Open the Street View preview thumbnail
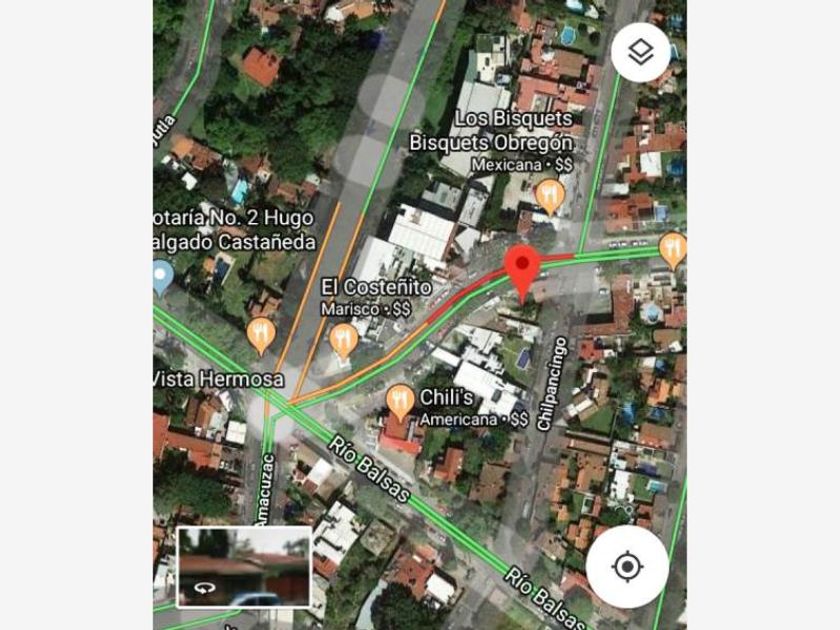 244,567
